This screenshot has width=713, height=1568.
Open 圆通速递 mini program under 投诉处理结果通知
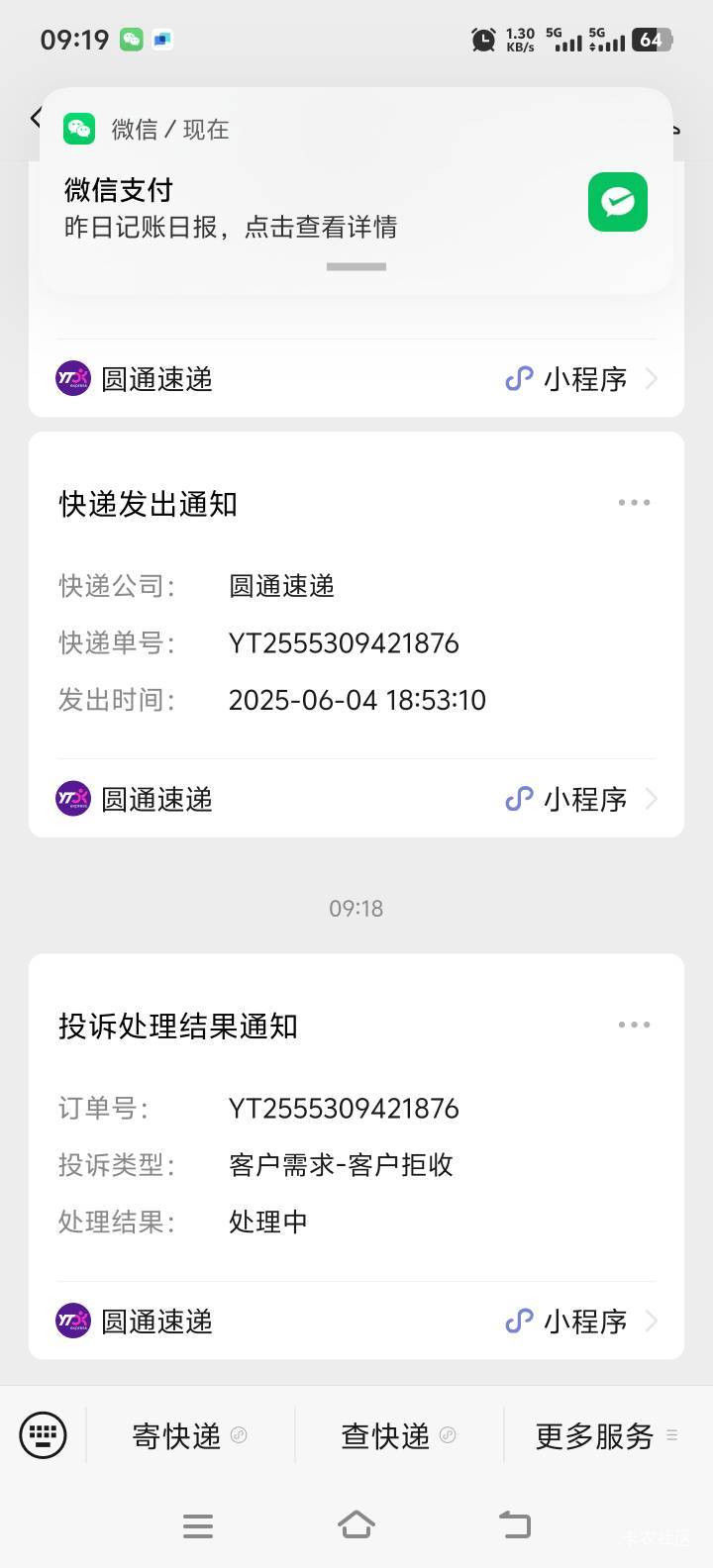[x=356, y=1322]
